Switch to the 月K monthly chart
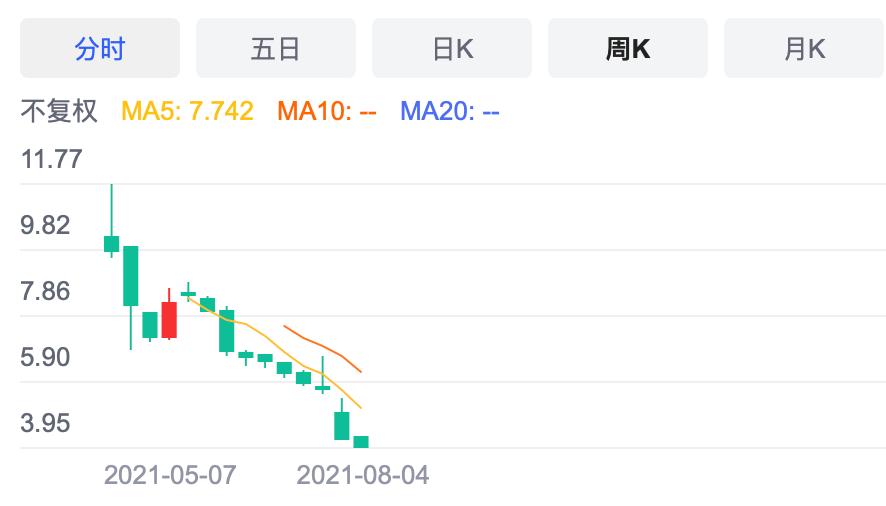 (804, 48)
